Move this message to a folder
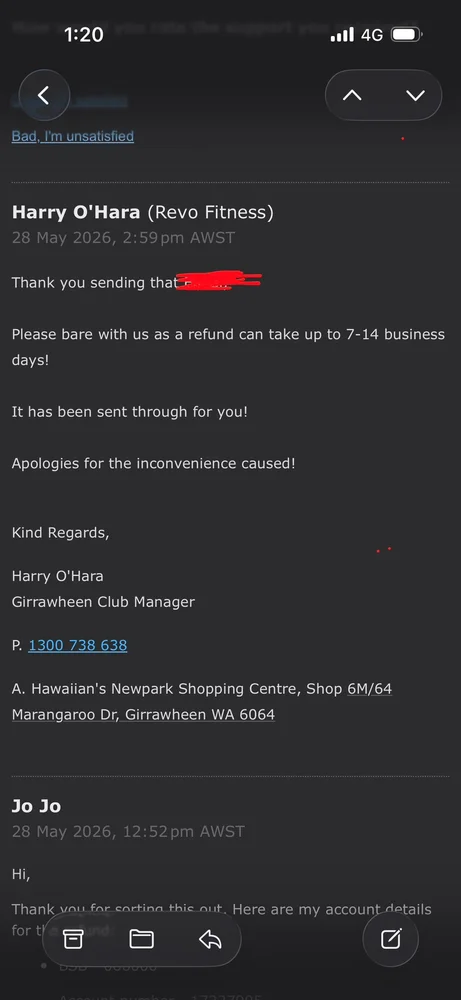Viewport: 461px width, 1000px height. point(142,939)
